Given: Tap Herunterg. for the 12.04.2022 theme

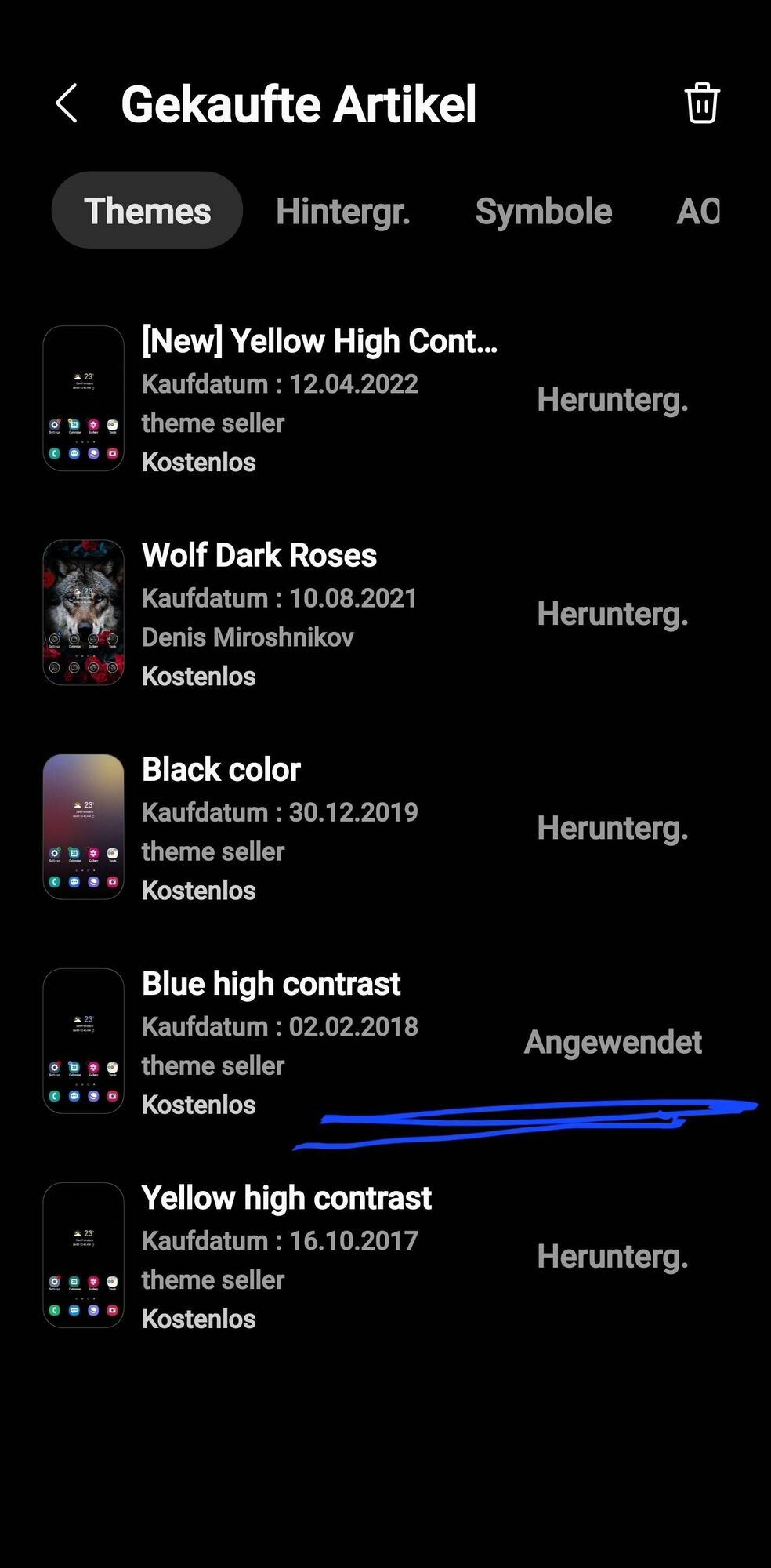Looking at the screenshot, I should (x=613, y=400).
